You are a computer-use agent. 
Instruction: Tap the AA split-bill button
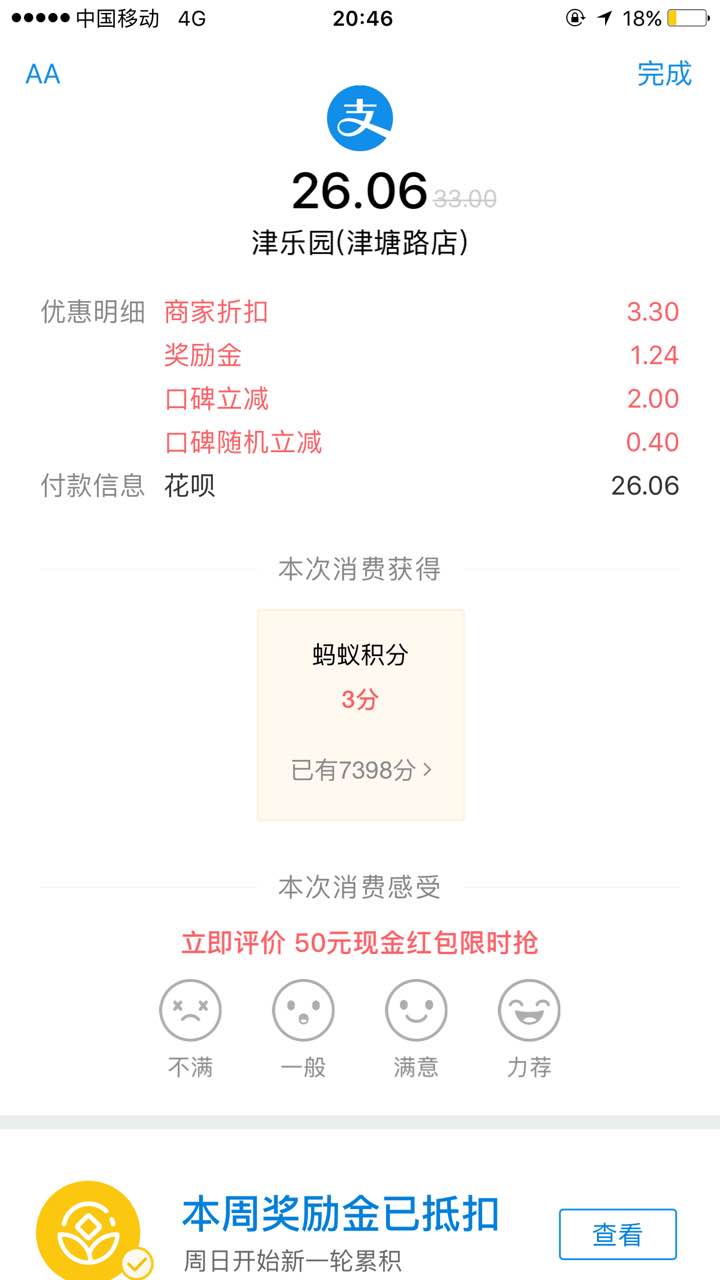point(43,75)
